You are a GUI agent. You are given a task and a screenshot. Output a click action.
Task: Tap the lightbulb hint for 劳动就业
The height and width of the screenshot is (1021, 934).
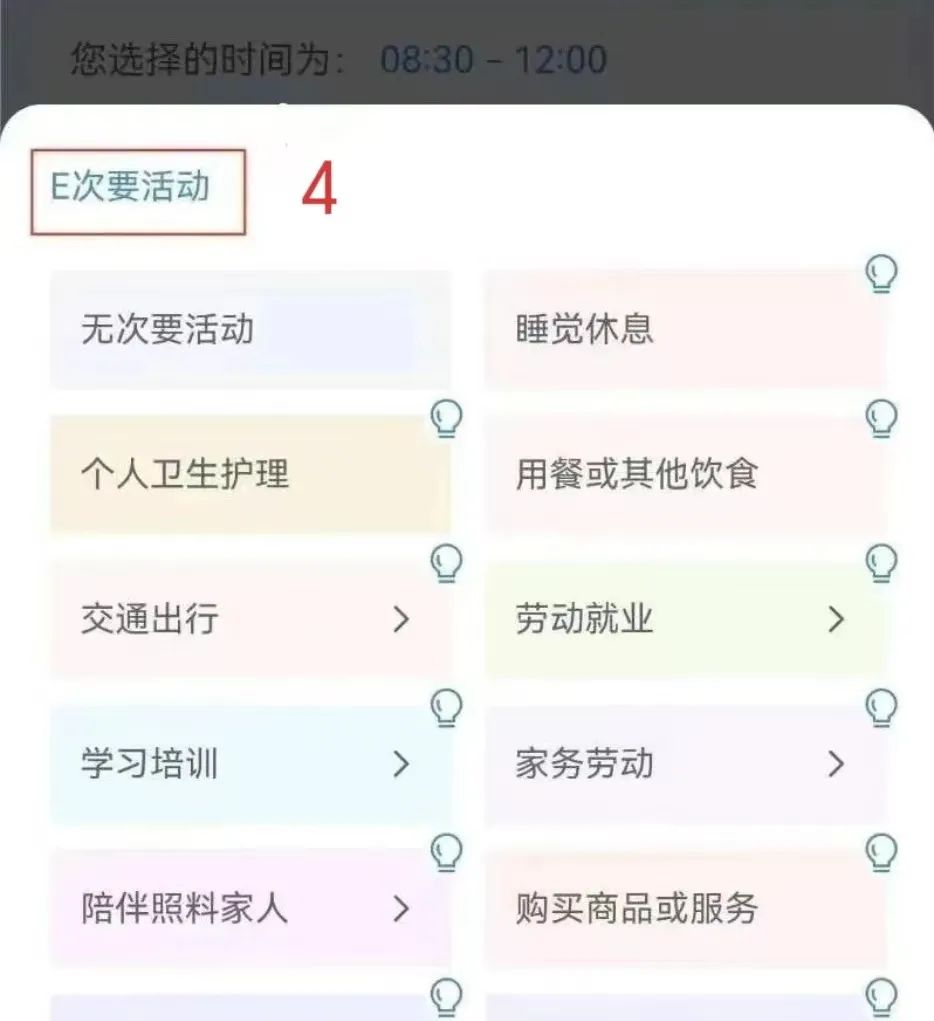pyautogui.click(x=881, y=563)
